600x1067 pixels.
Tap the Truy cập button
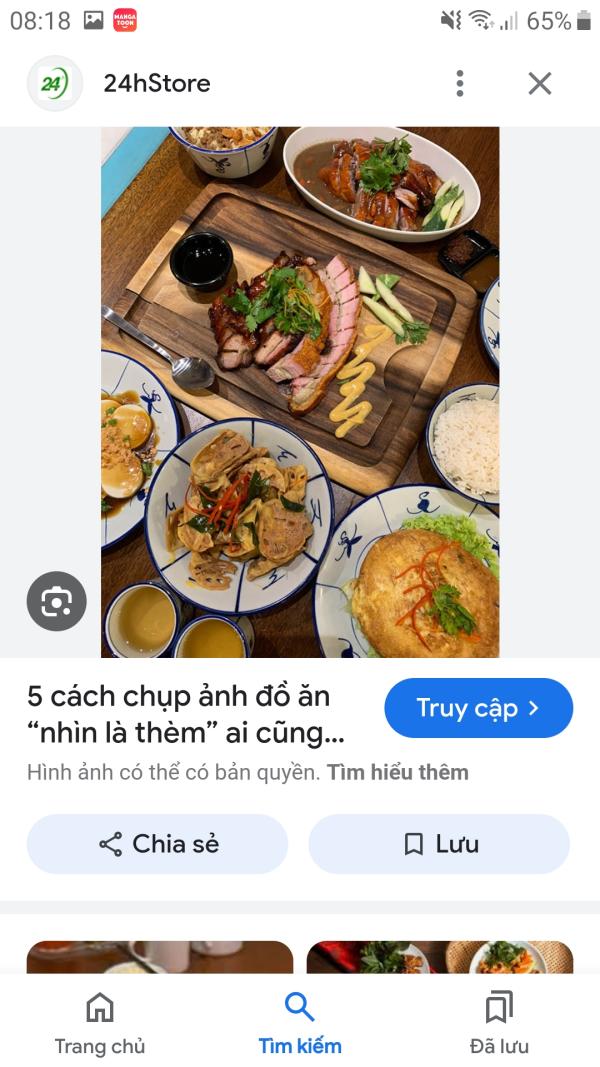(x=478, y=708)
